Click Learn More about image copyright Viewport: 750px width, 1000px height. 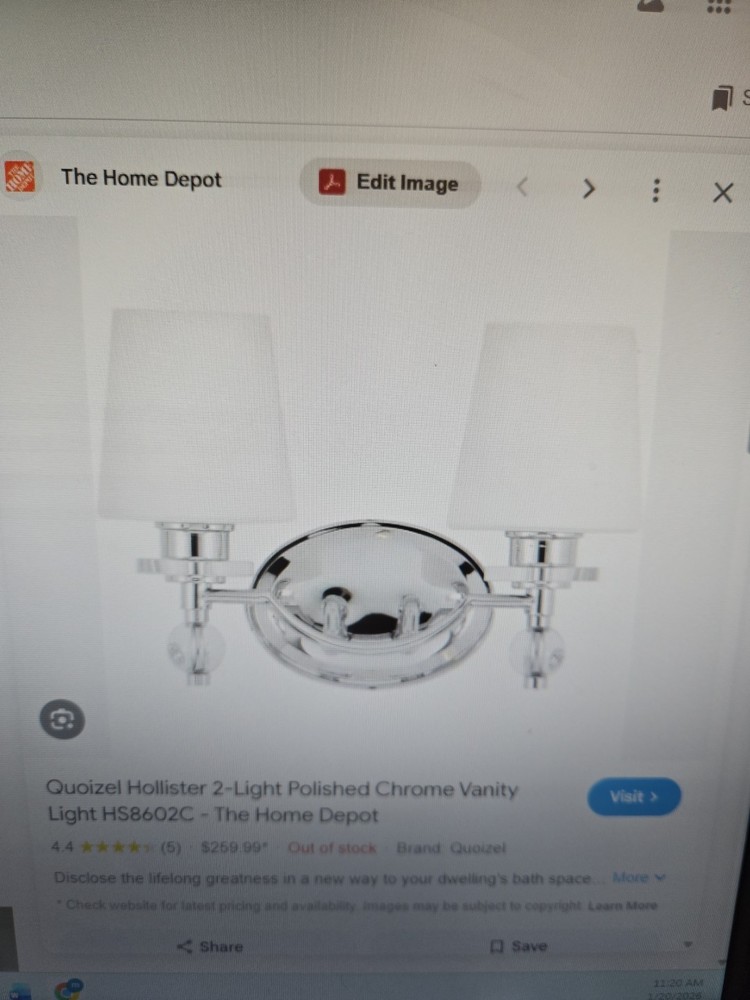click(625, 905)
